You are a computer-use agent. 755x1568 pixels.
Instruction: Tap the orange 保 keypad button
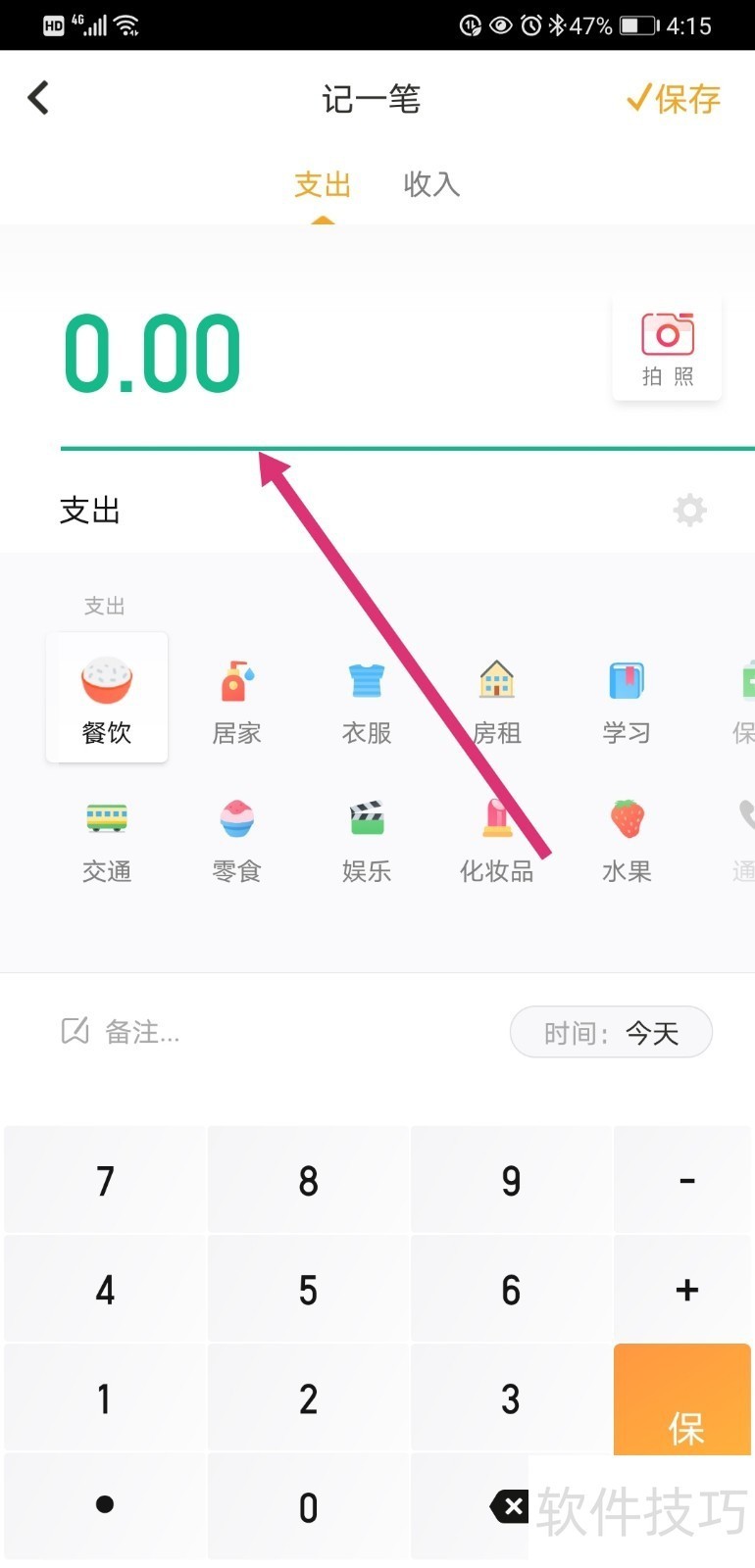click(683, 1401)
